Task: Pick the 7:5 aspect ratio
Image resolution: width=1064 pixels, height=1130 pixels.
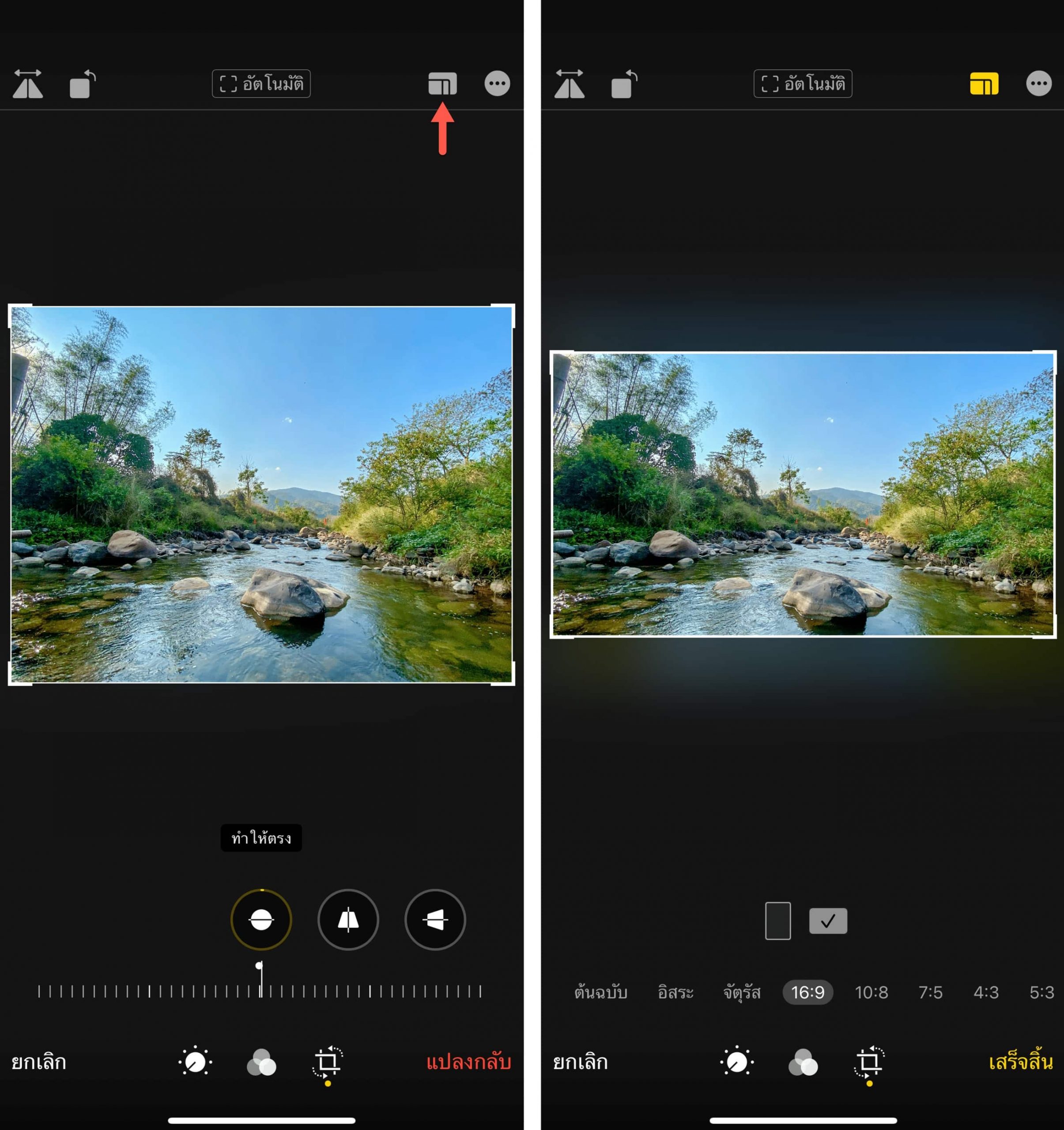Action: tap(930, 992)
